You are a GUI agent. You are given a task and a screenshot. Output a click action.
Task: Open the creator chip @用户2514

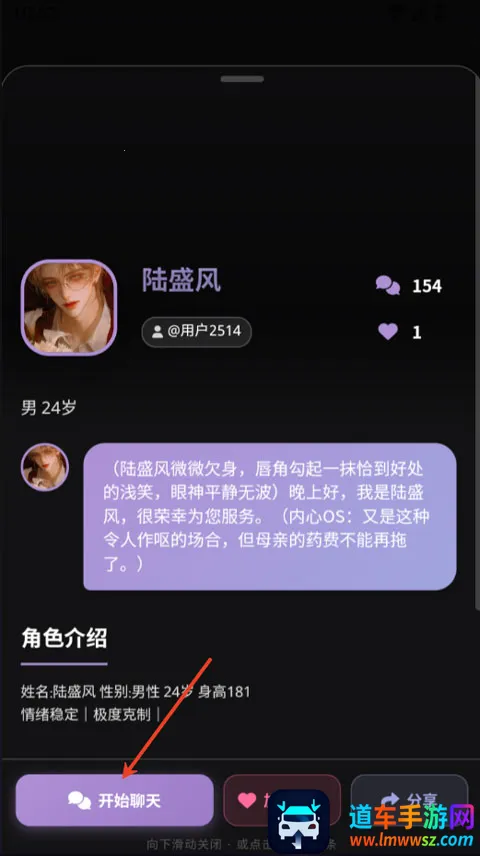tap(197, 331)
